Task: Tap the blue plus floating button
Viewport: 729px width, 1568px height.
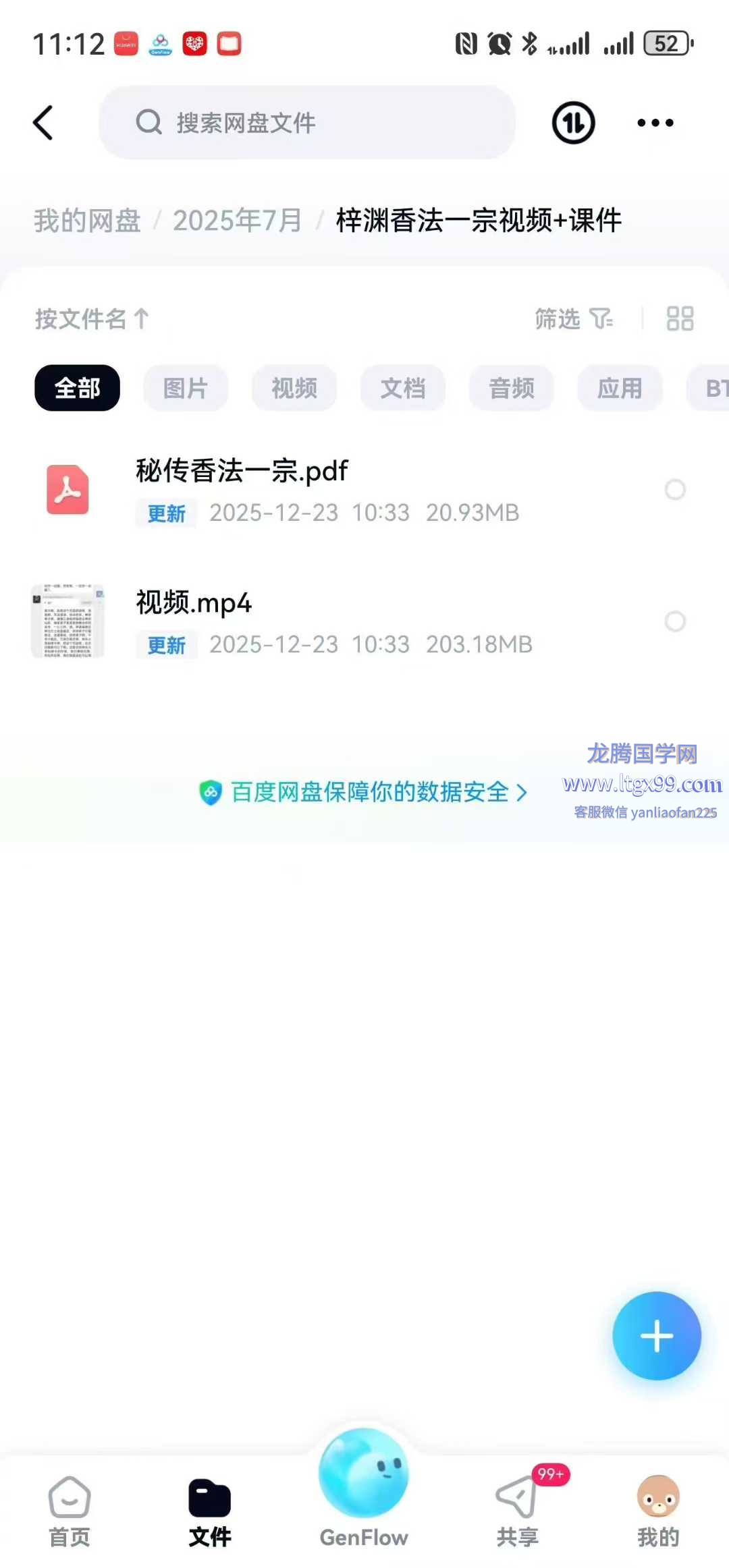Action: (656, 1336)
